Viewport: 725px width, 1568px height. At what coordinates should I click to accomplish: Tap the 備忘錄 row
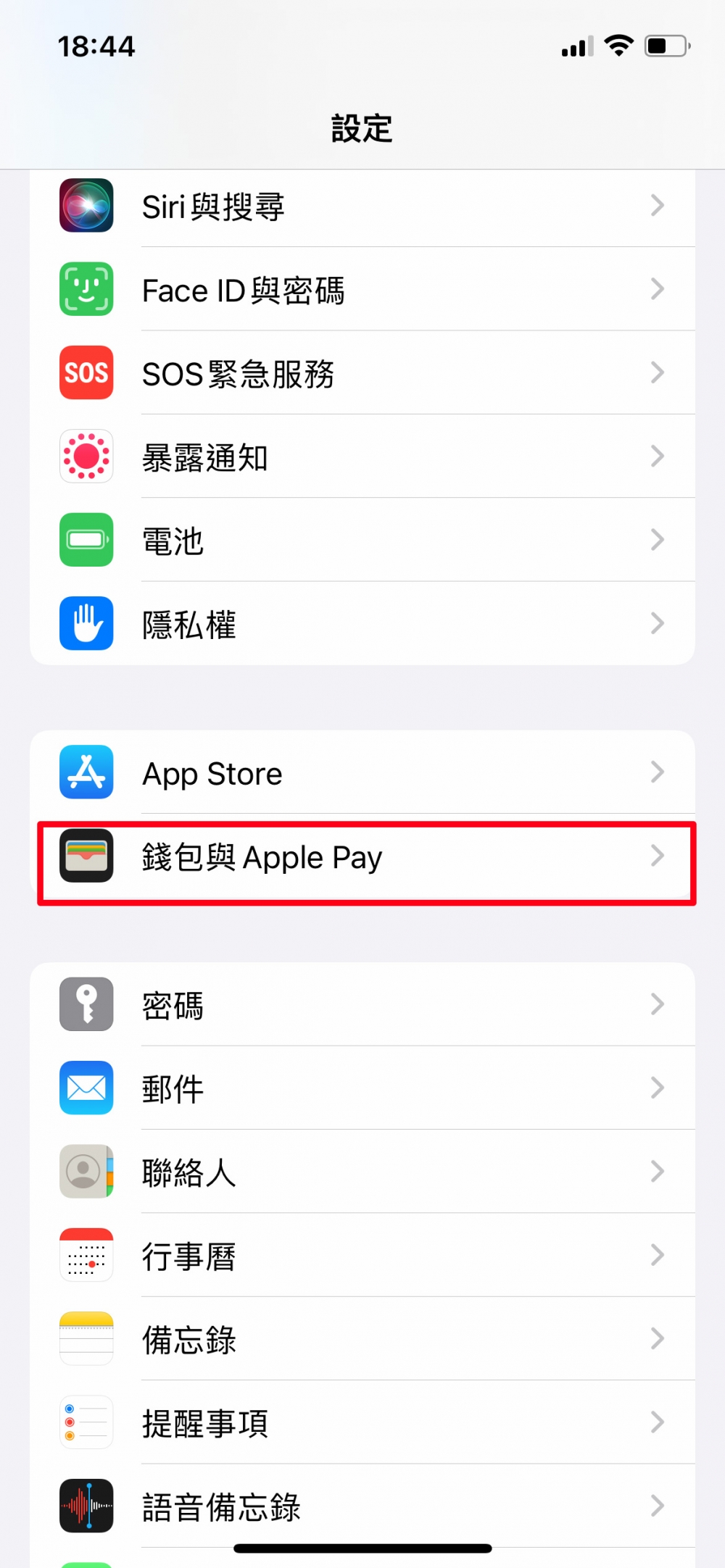362,1339
